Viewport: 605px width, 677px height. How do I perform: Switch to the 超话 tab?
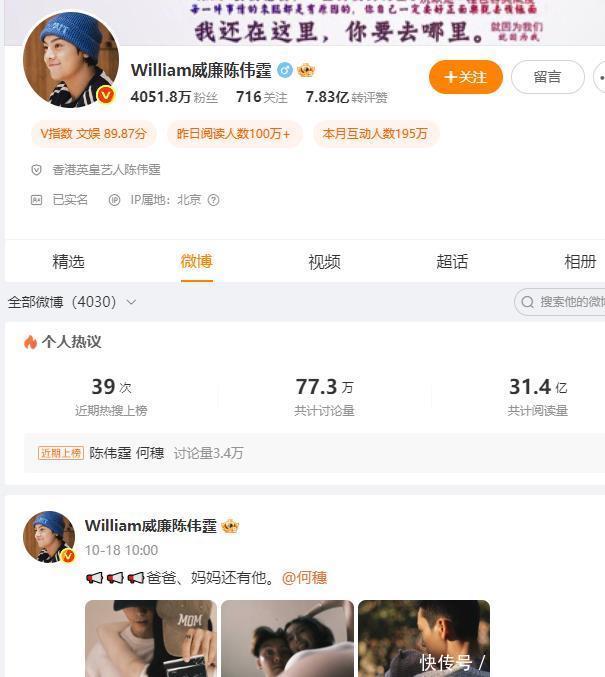(x=452, y=262)
